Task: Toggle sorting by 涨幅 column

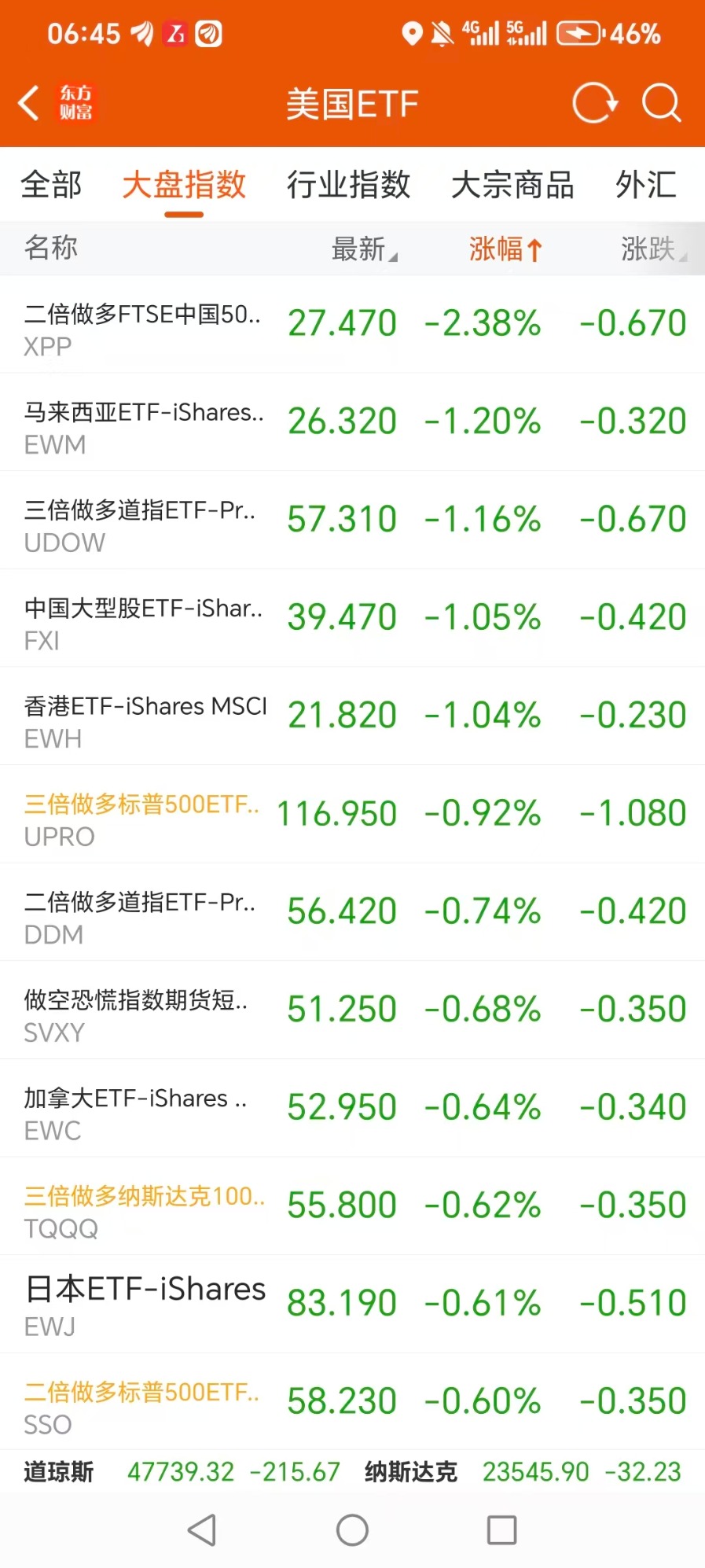Action: [505, 249]
